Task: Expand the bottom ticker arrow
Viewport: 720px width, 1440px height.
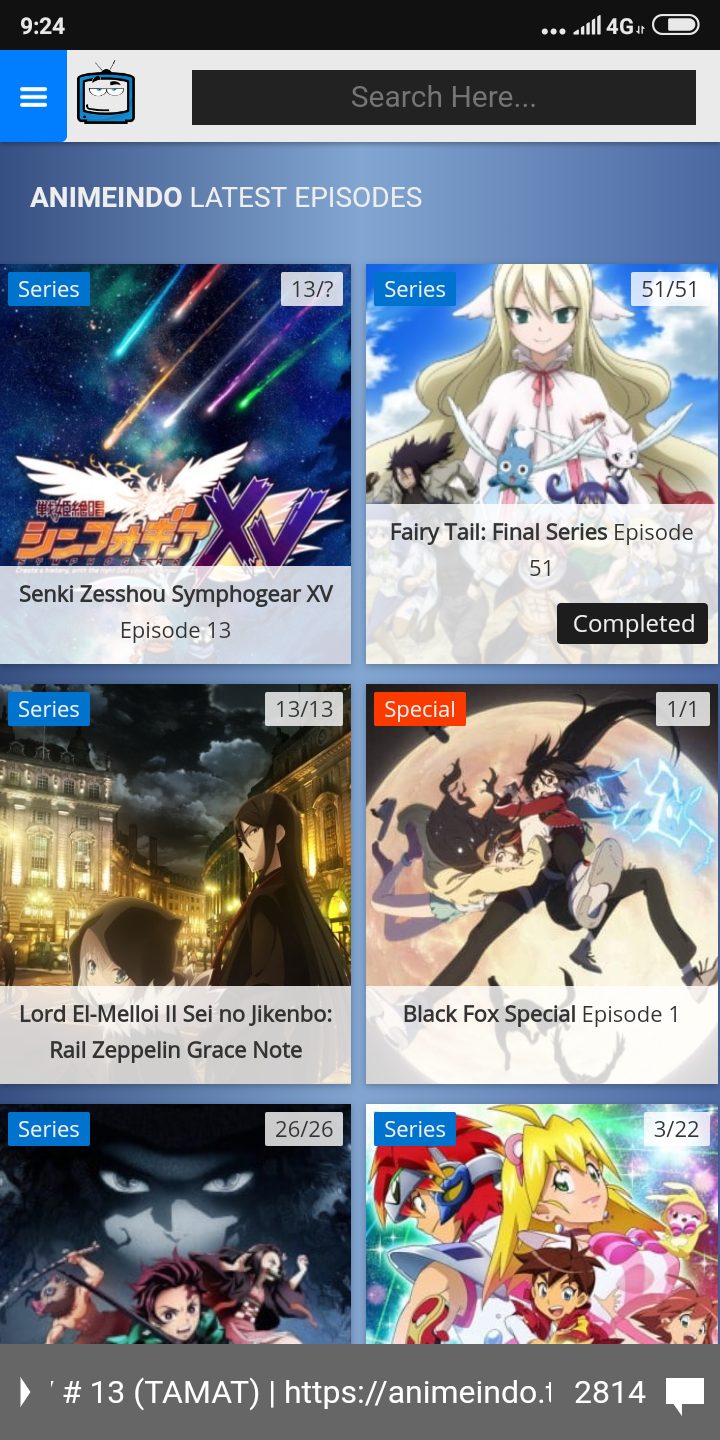Action: pos(26,1392)
